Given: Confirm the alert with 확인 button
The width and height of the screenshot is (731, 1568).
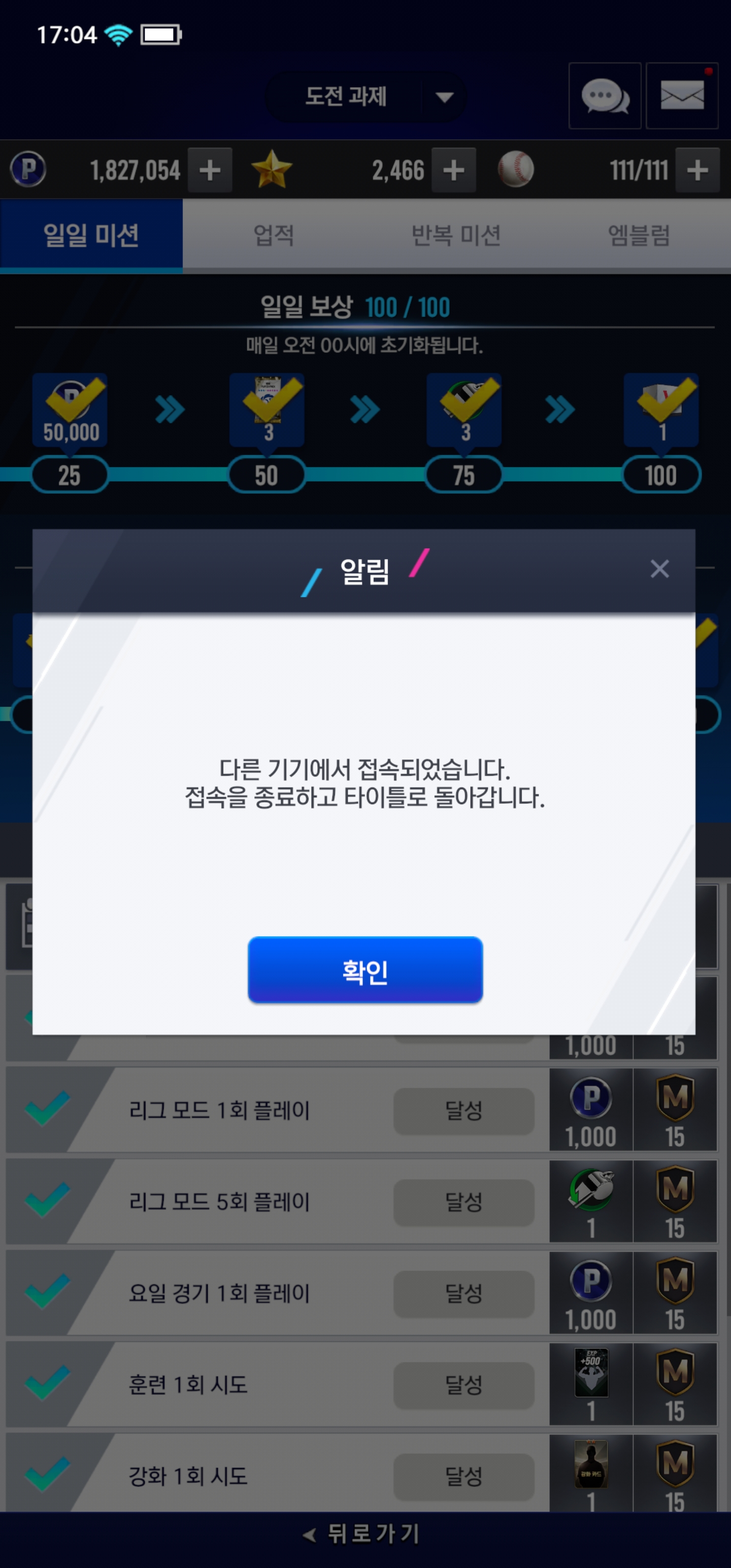Looking at the screenshot, I should [x=365, y=970].
